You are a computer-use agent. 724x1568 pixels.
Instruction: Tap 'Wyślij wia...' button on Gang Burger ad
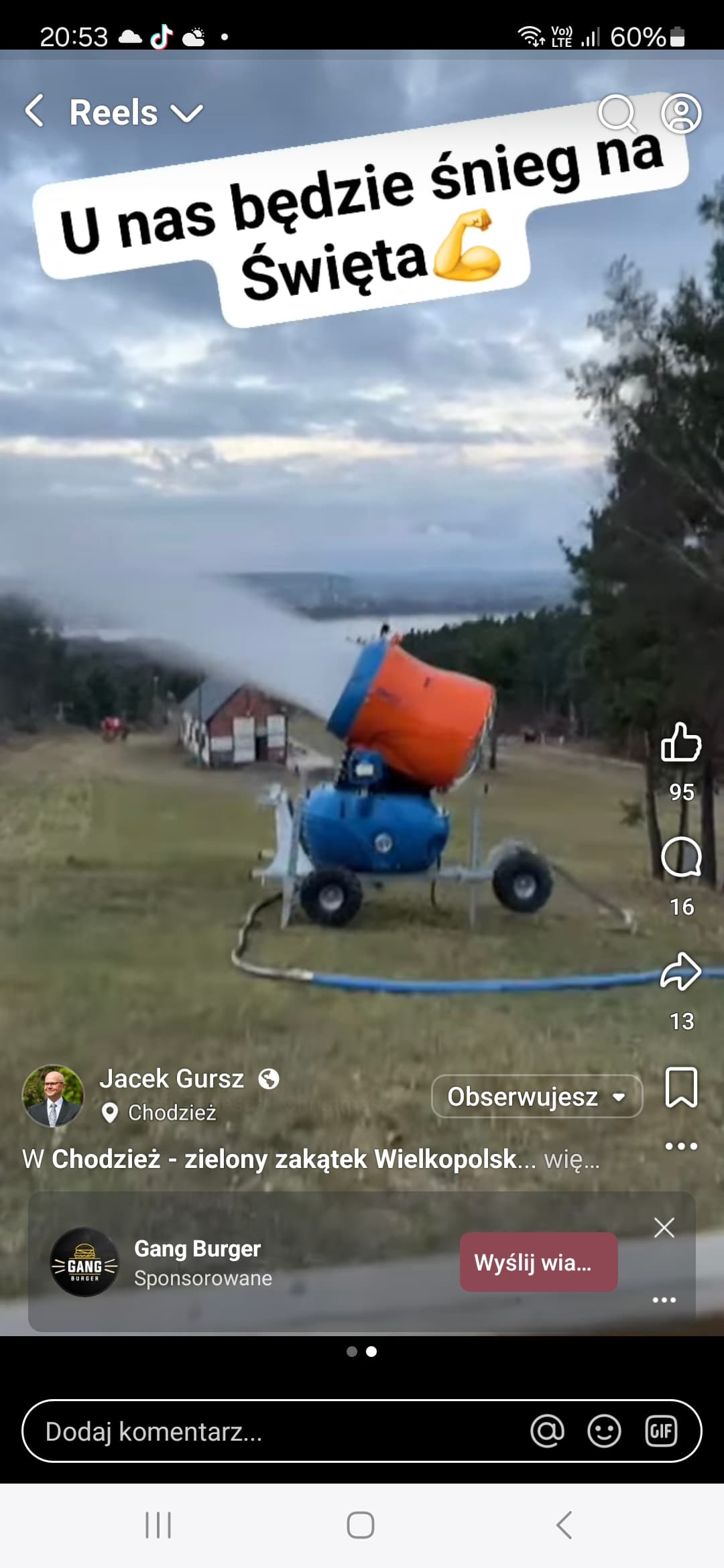(538, 1262)
